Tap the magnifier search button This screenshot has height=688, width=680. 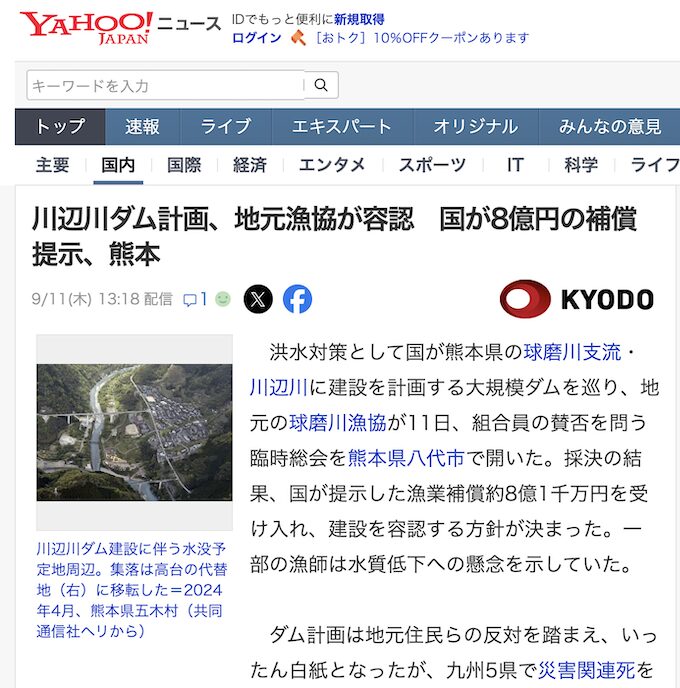321,86
